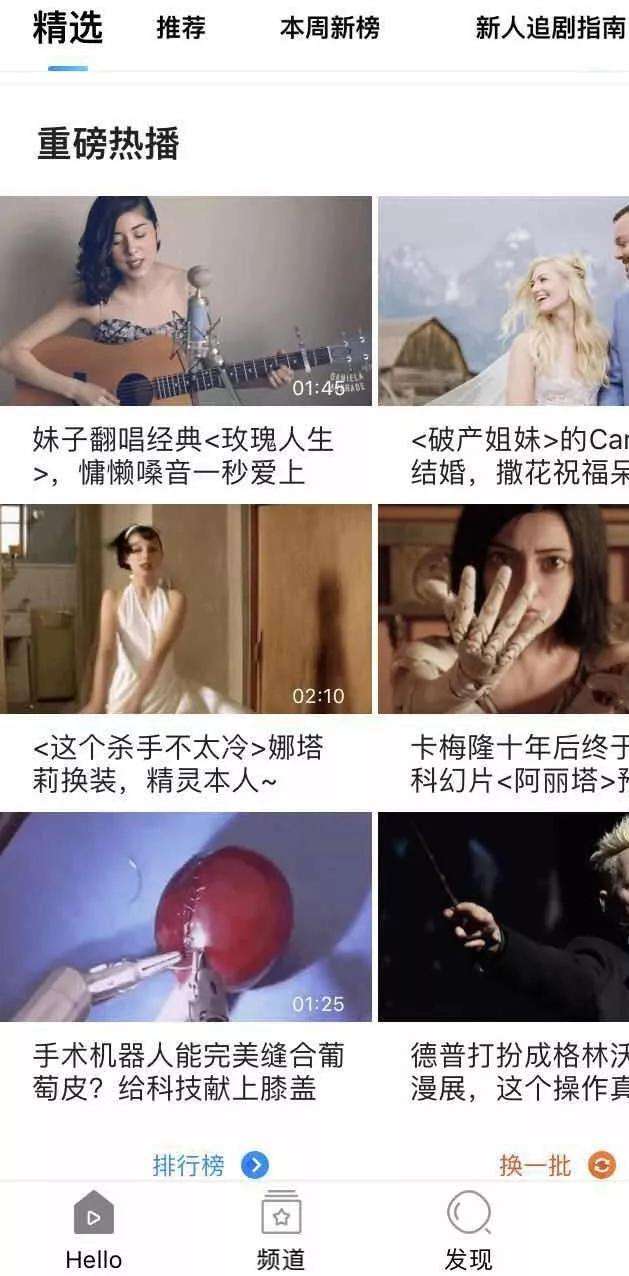This screenshot has width=629, height=1276.
Task: Open the 破产姐妹 wedding video
Action: click(503, 300)
